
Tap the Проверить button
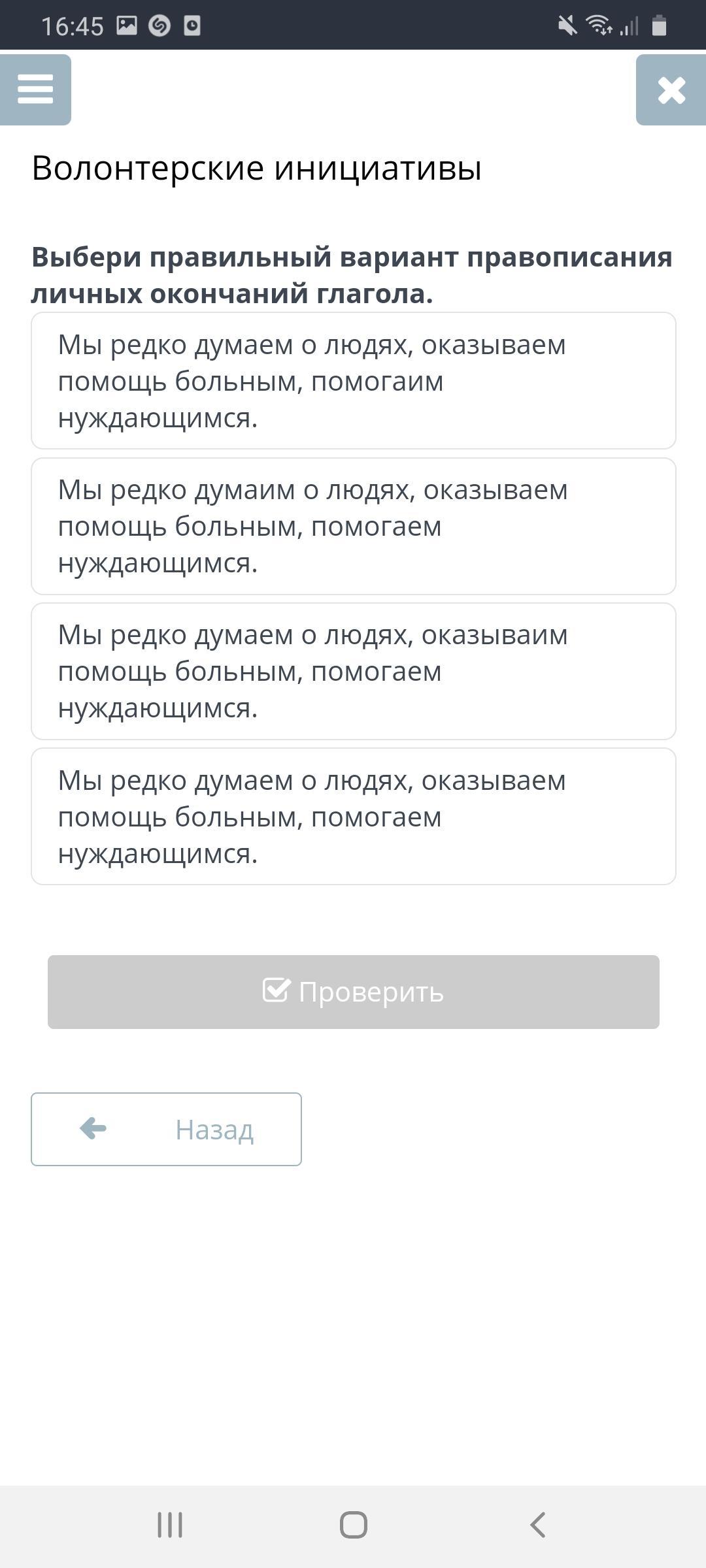click(353, 992)
